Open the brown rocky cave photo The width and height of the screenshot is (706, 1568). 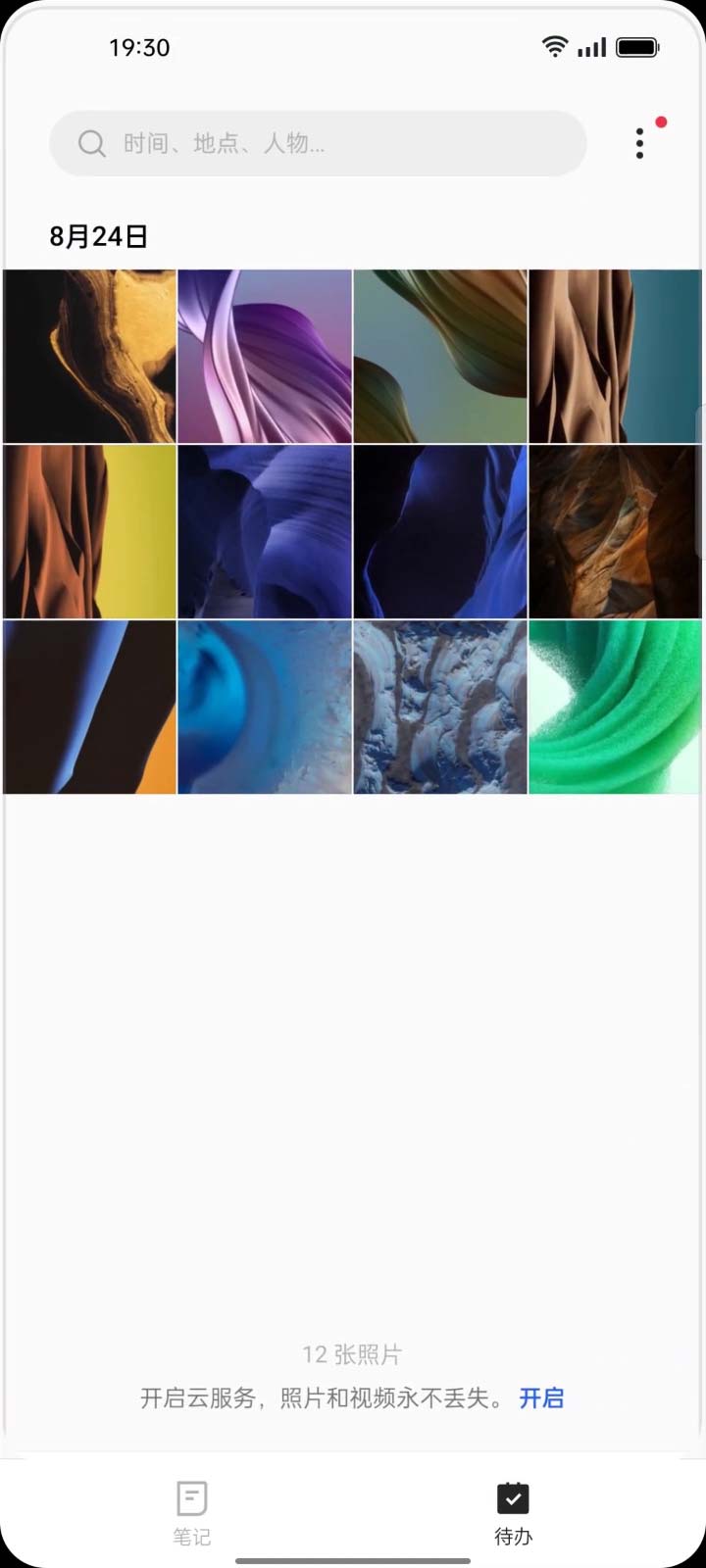click(x=616, y=532)
